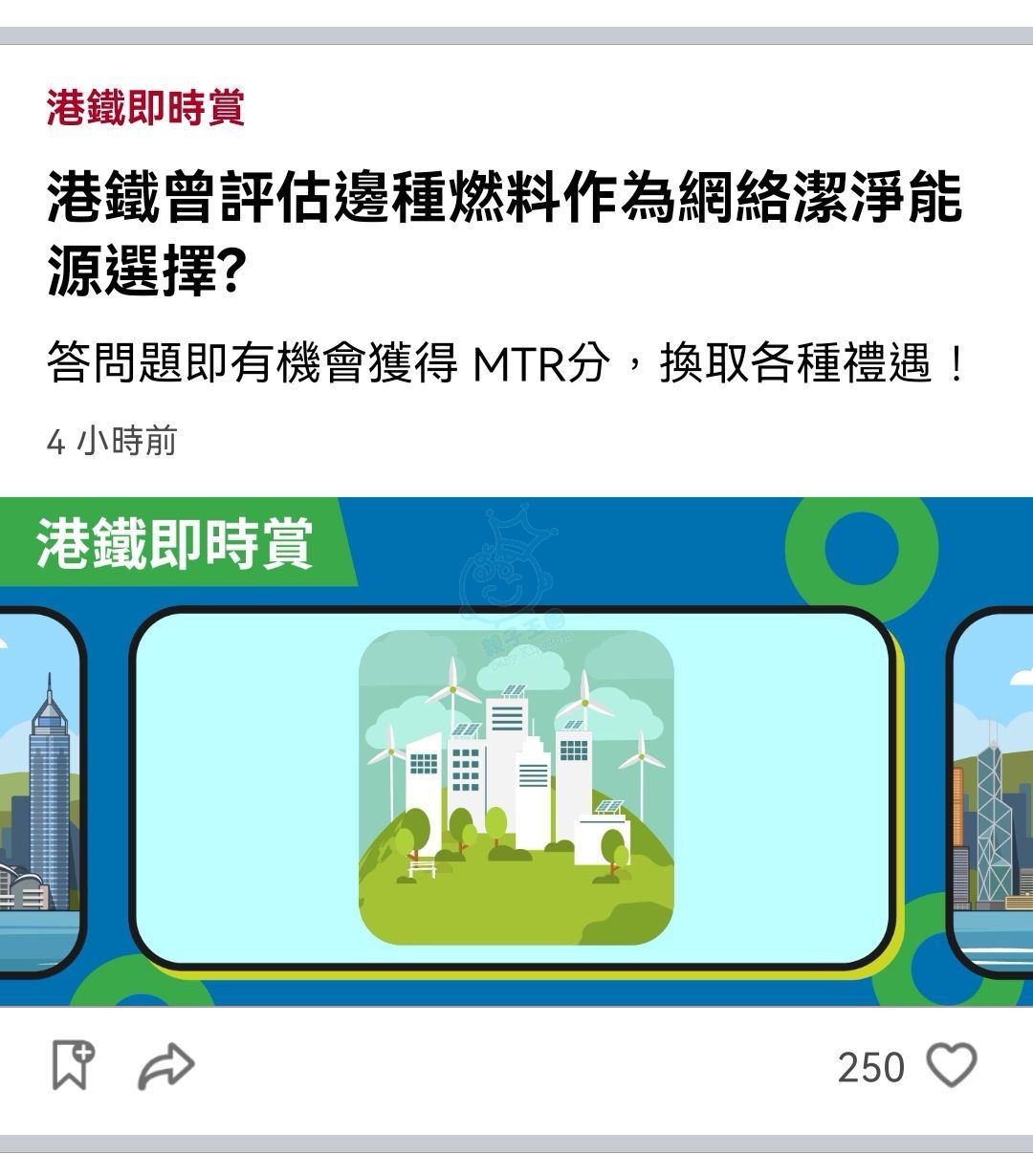Bookmark the 港鐵即時賞 post

(x=72, y=1065)
